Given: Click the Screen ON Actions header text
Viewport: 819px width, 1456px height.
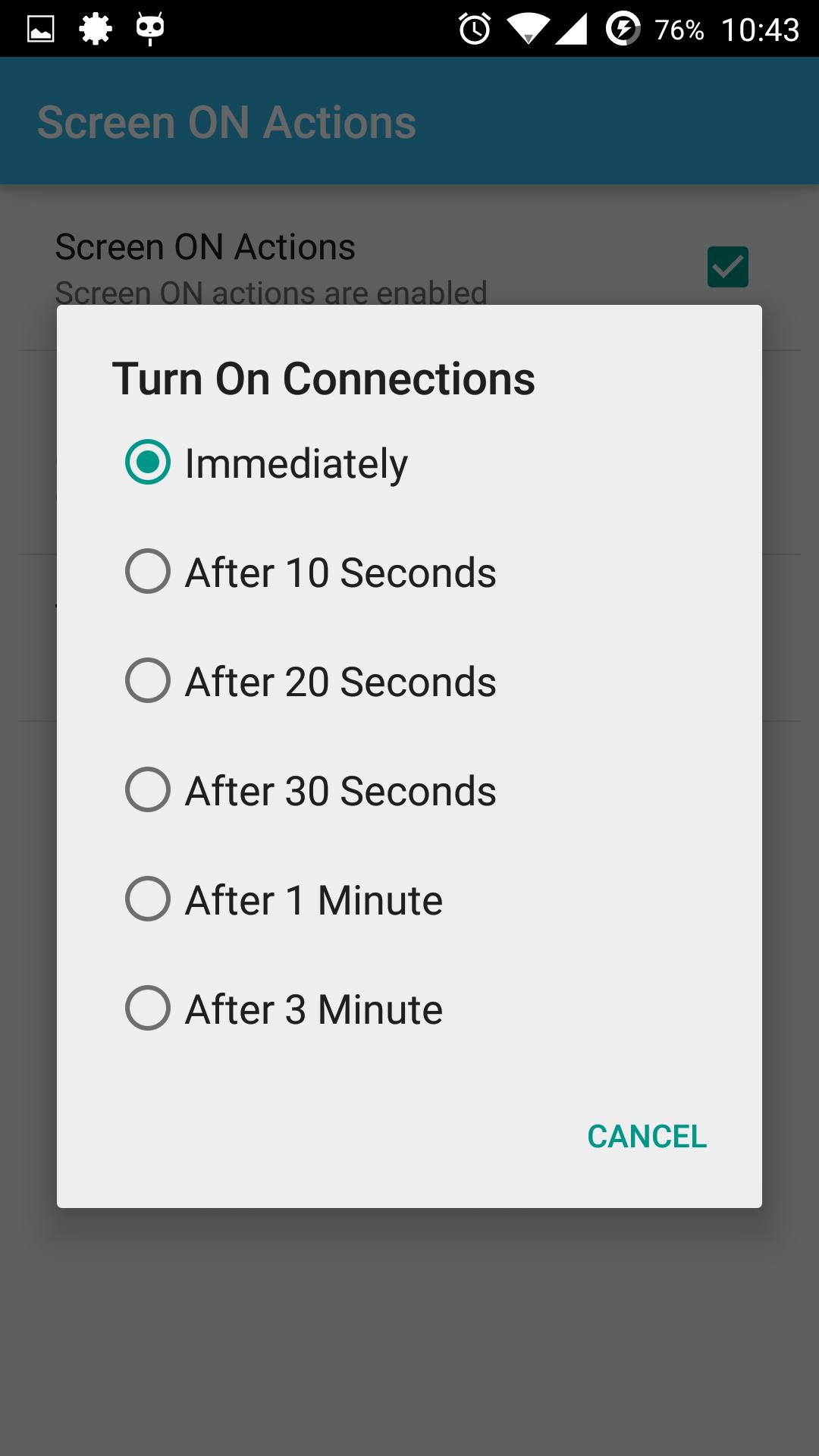Looking at the screenshot, I should click(227, 121).
